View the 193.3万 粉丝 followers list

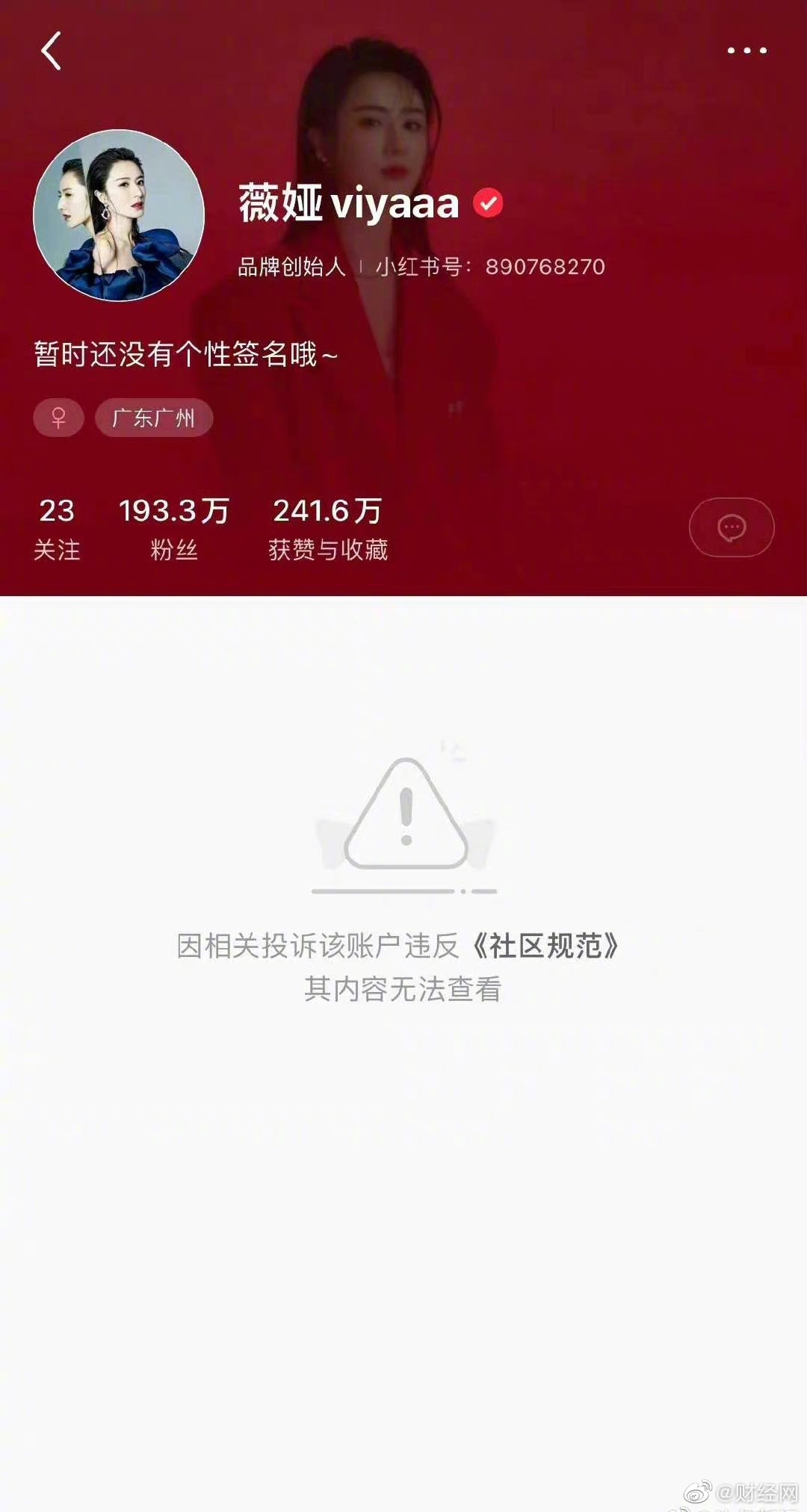[173, 528]
